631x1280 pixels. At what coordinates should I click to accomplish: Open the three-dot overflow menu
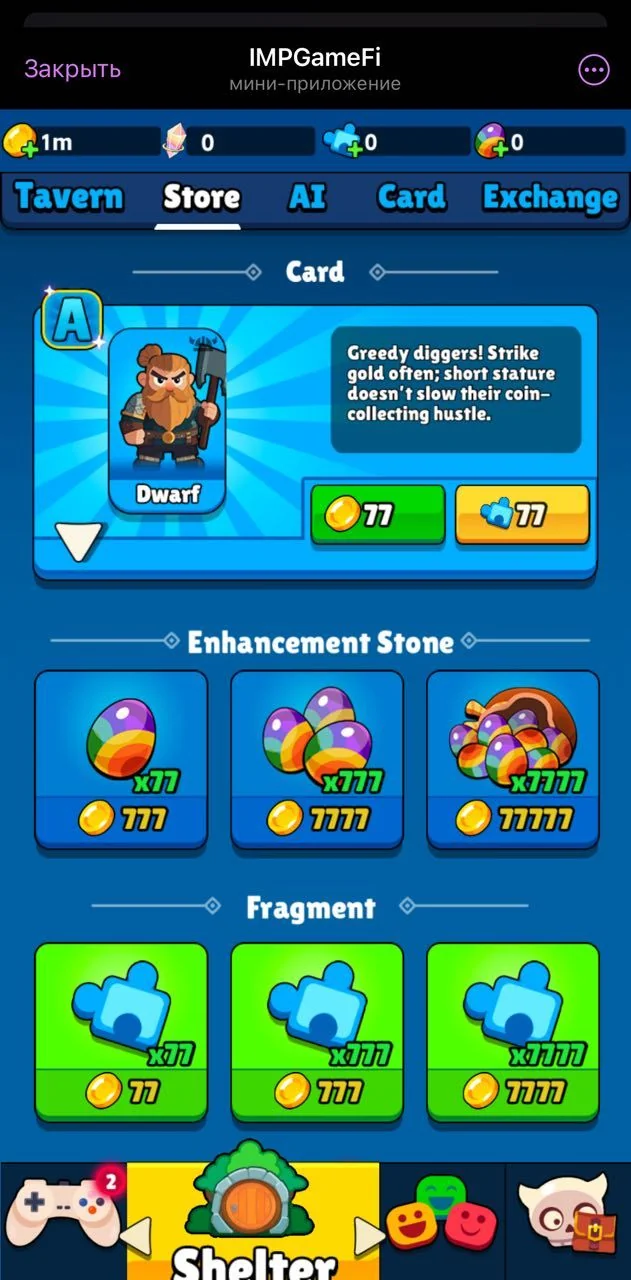point(594,69)
